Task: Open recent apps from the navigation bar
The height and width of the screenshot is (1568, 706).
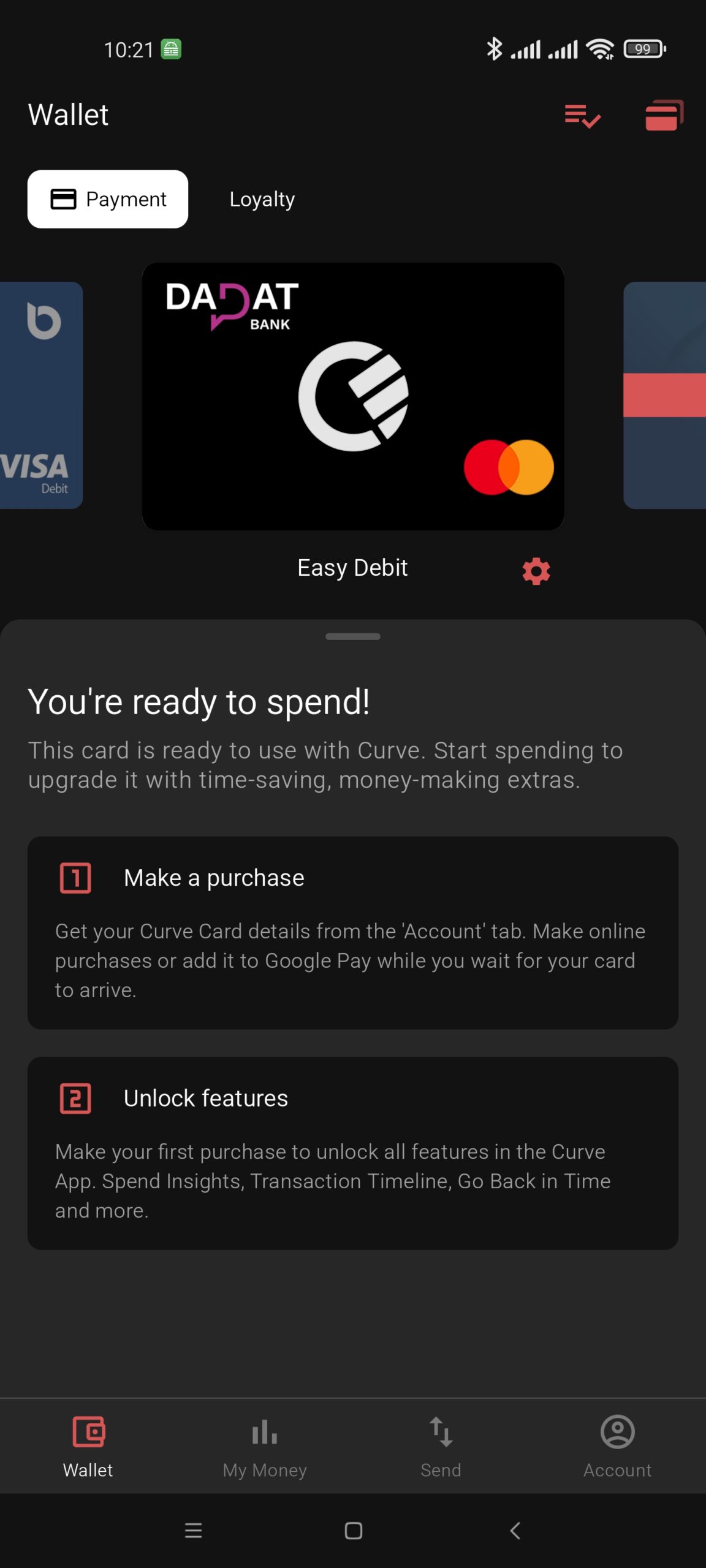Action: [x=194, y=1531]
